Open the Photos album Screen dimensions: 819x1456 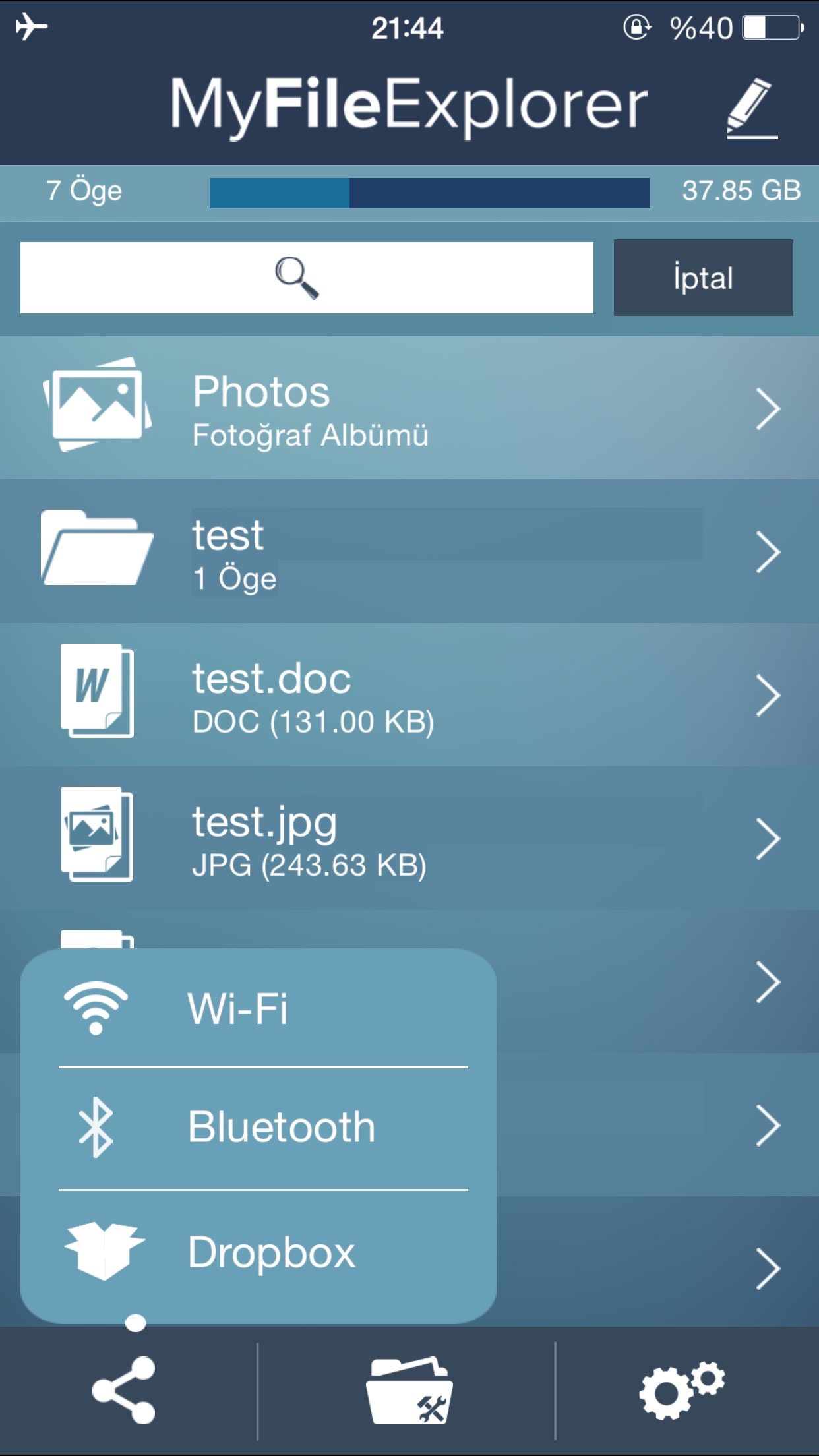tap(409, 408)
